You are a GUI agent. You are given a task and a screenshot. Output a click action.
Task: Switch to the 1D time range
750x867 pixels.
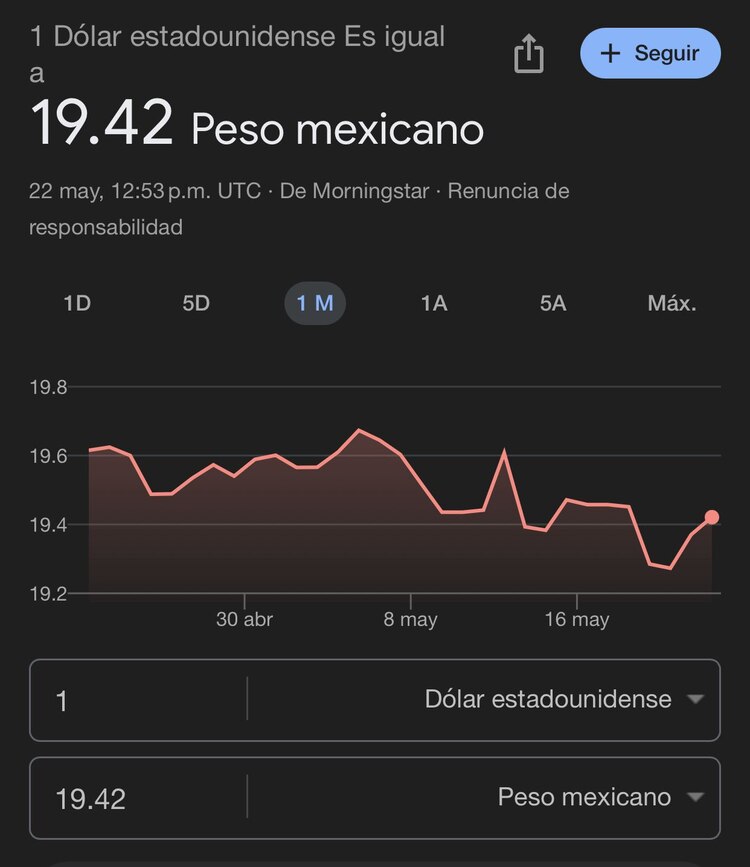pos(76,304)
